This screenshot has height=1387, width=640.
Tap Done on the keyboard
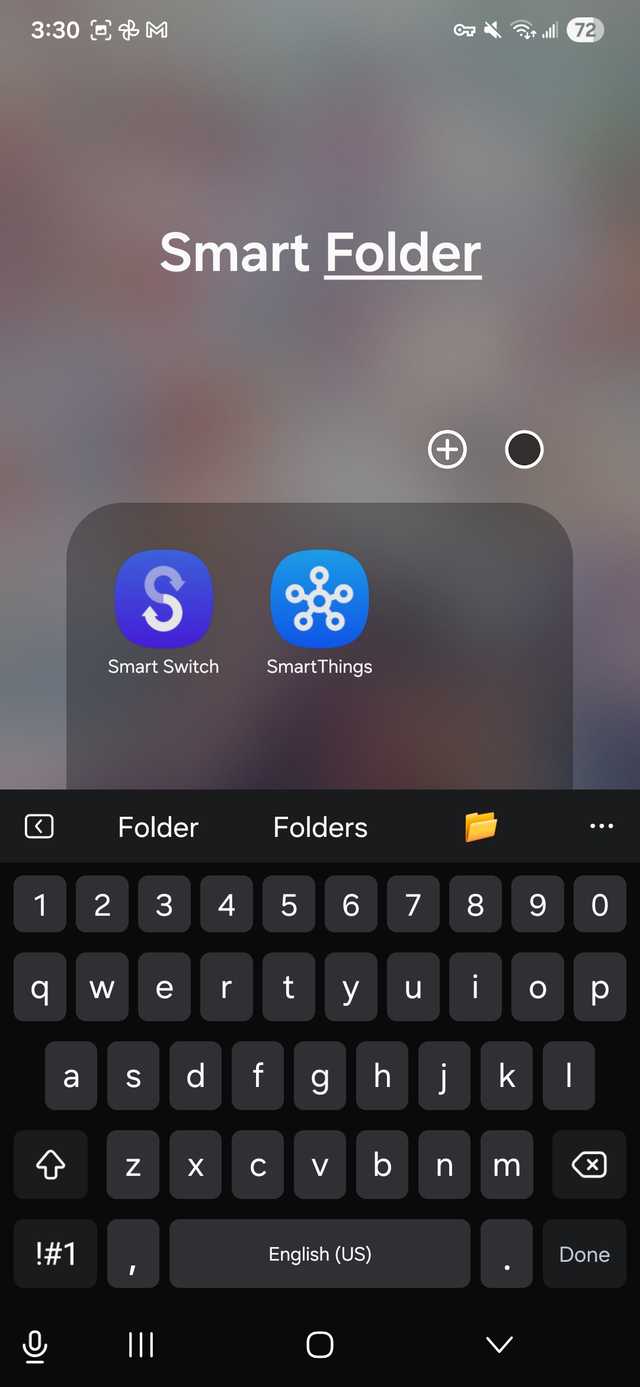pos(584,1254)
